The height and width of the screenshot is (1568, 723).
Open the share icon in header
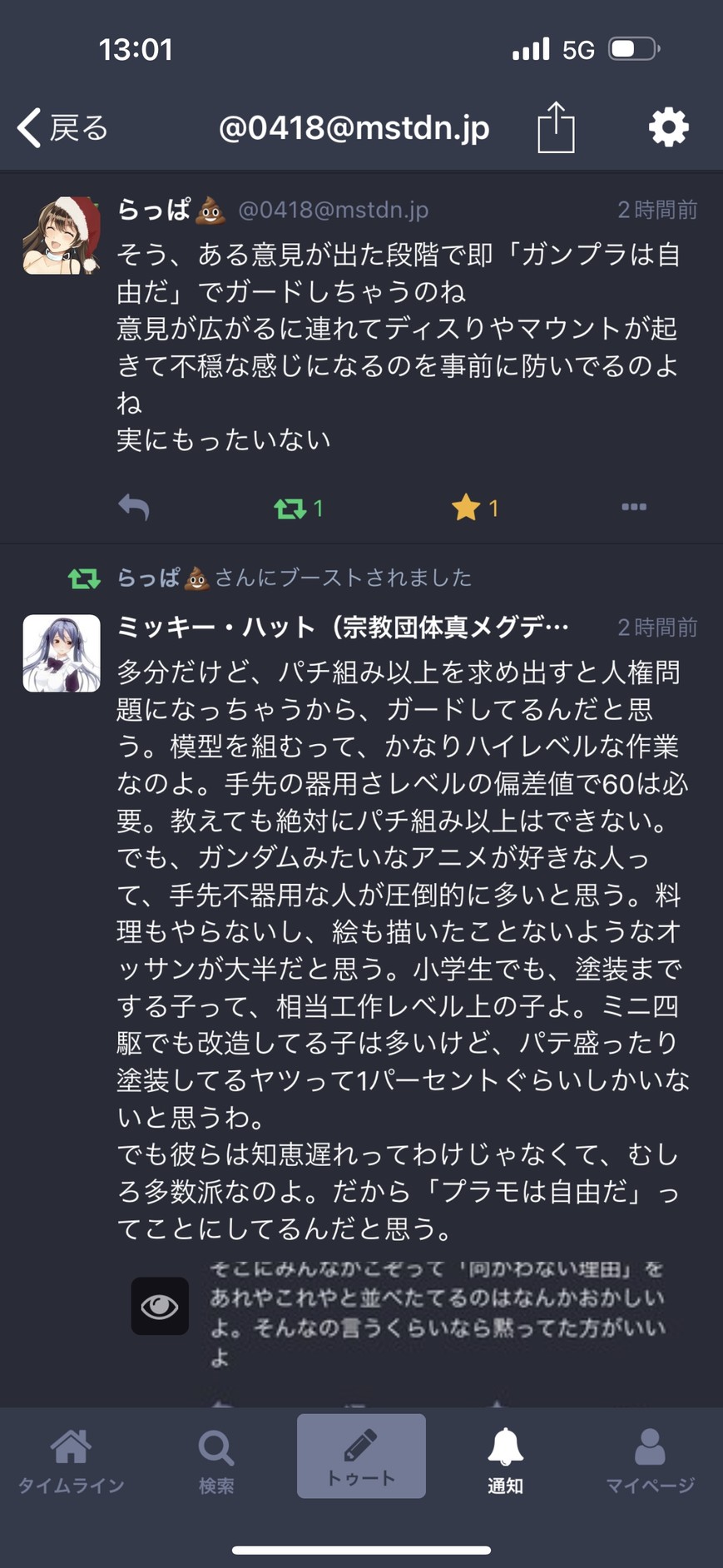tap(556, 127)
